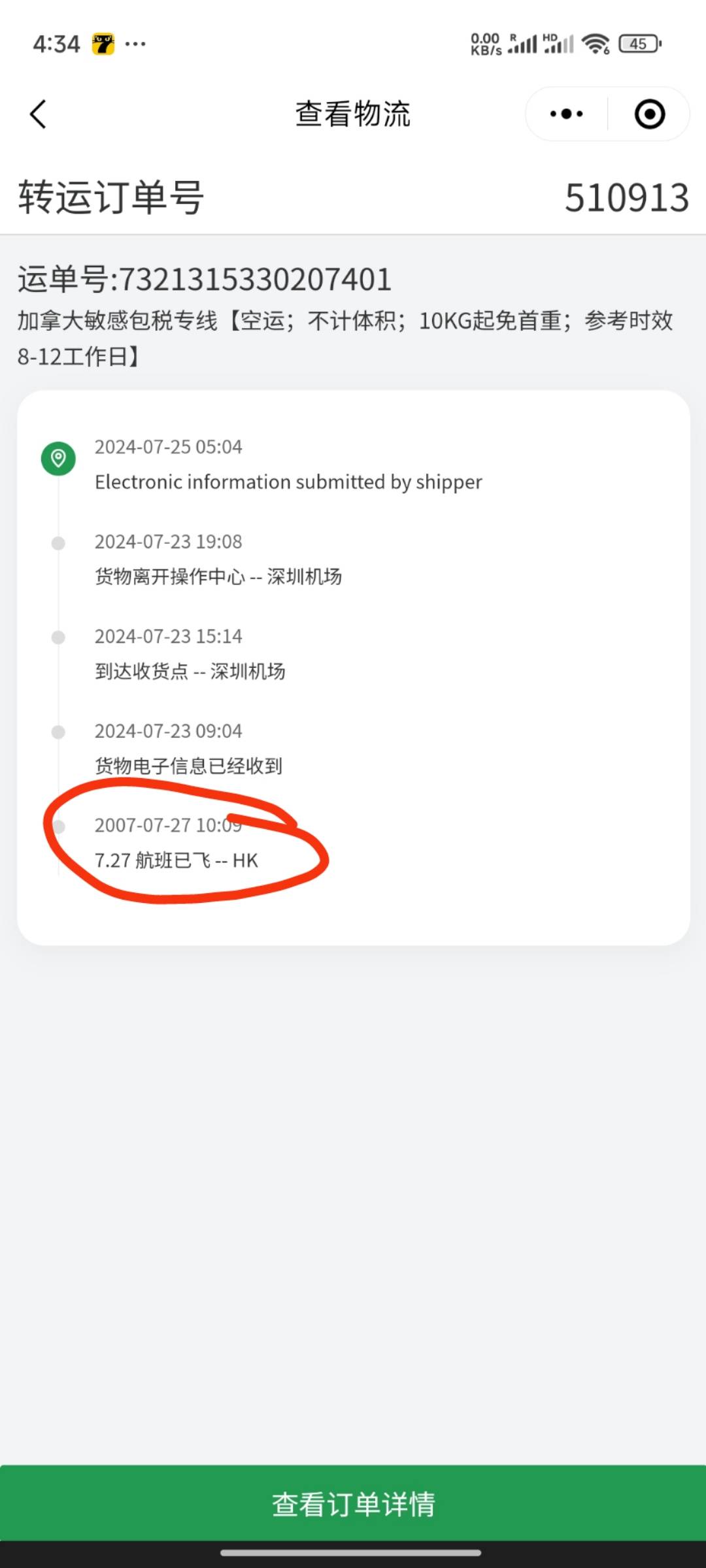The height and width of the screenshot is (1568, 706).
Task: Open the mini program three-dot menu
Action: pos(566,114)
